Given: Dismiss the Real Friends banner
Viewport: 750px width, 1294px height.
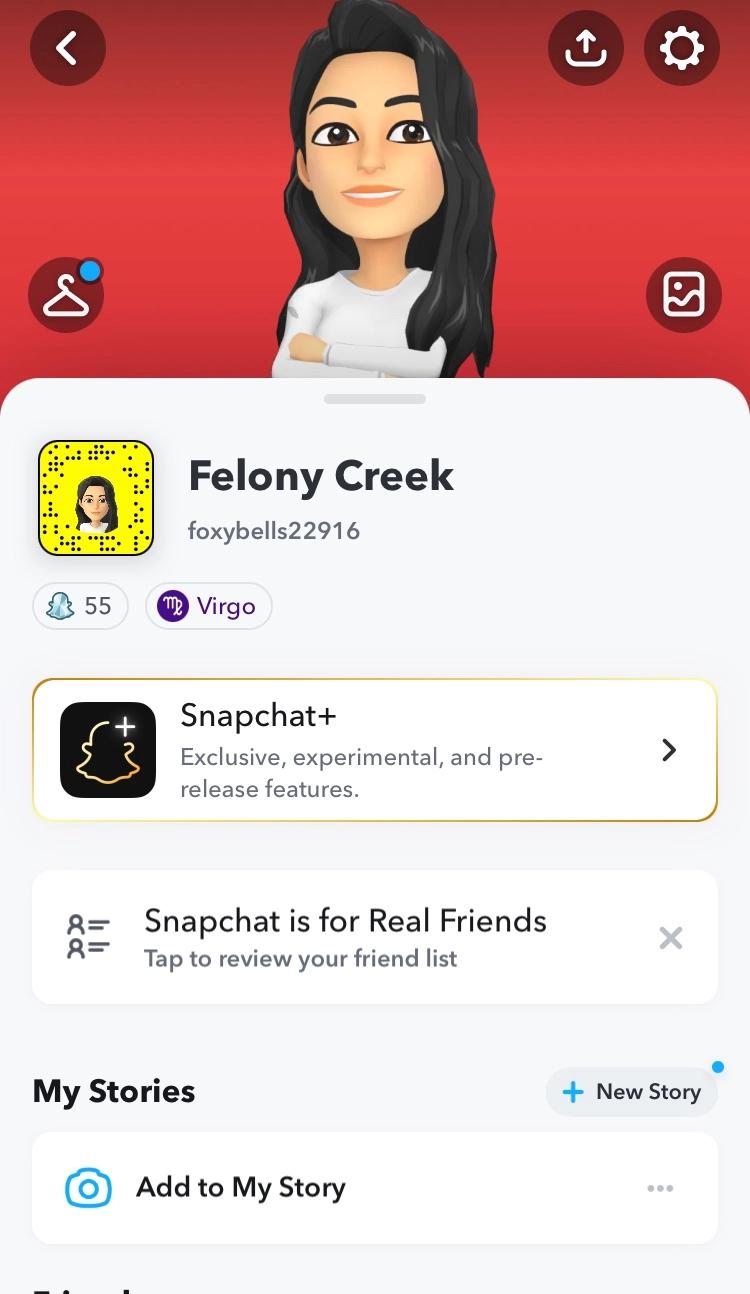Looking at the screenshot, I should click(670, 937).
